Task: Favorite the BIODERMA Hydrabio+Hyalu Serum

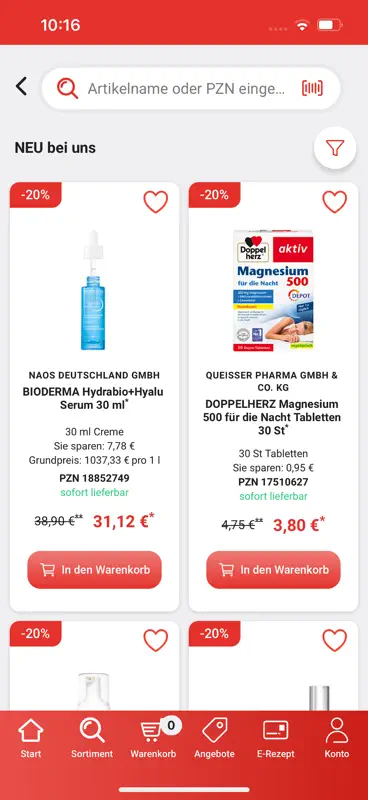Action: click(156, 202)
